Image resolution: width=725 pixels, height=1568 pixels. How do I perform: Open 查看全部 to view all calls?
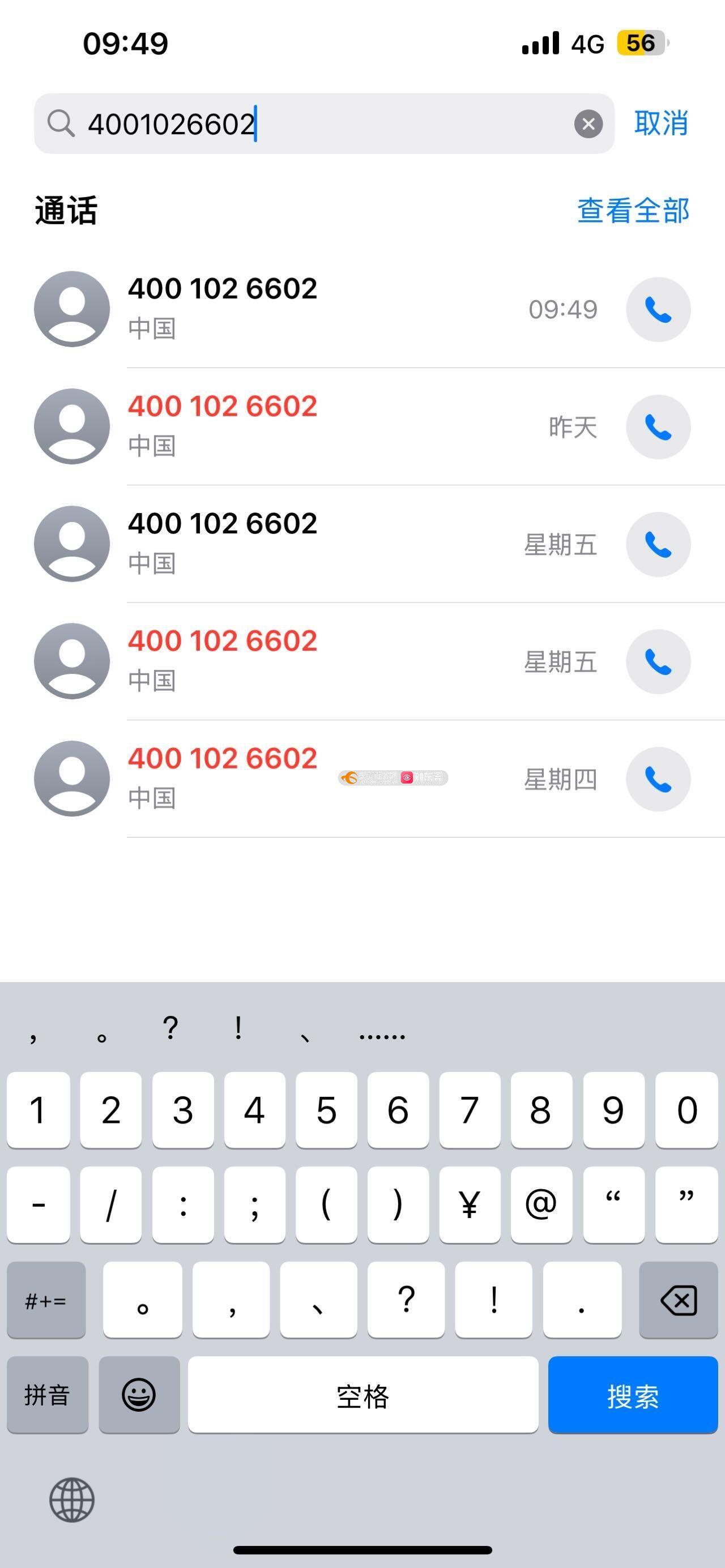tap(633, 211)
